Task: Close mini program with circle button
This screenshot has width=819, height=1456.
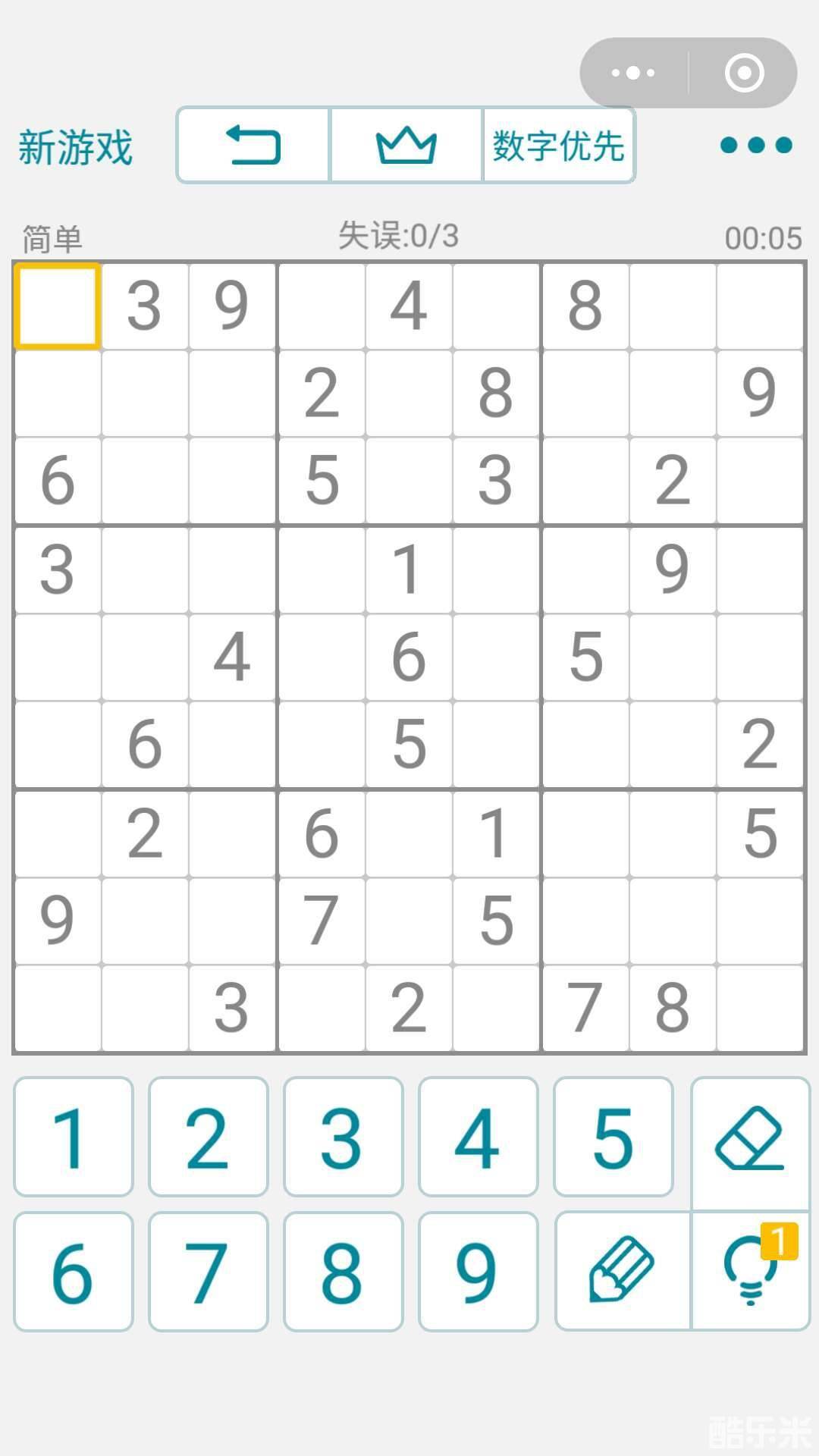Action: tap(744, 73)
